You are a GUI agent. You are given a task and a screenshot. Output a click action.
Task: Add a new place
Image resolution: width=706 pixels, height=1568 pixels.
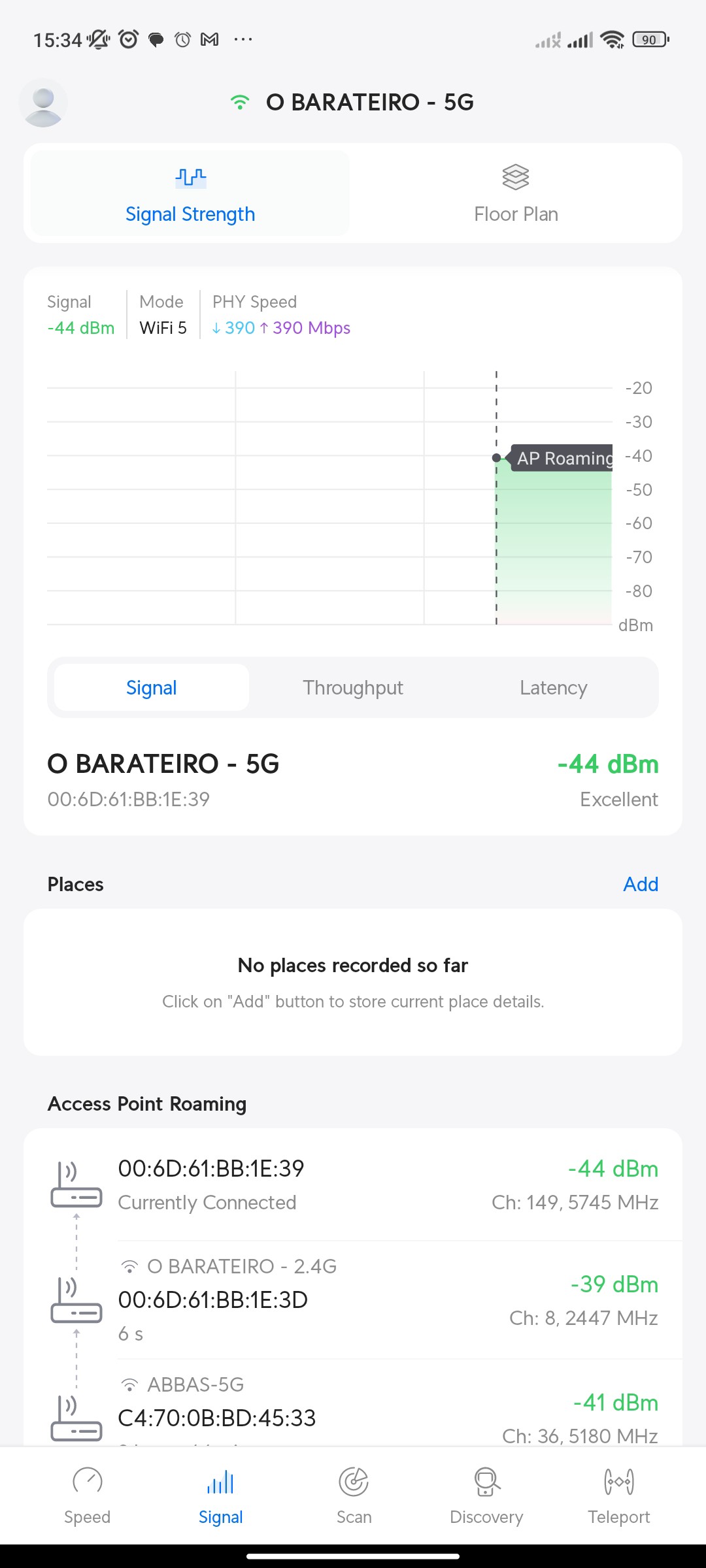(640, 884)
